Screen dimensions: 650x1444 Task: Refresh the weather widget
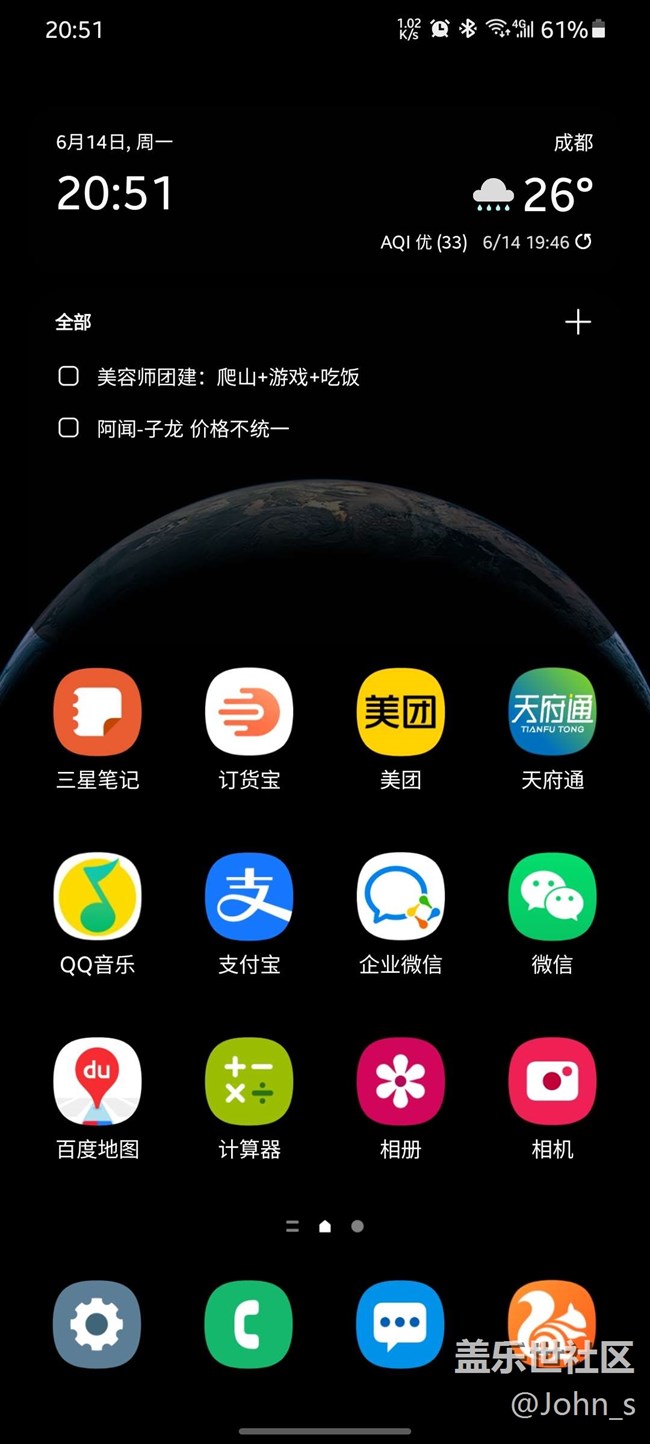pos(584,242)
